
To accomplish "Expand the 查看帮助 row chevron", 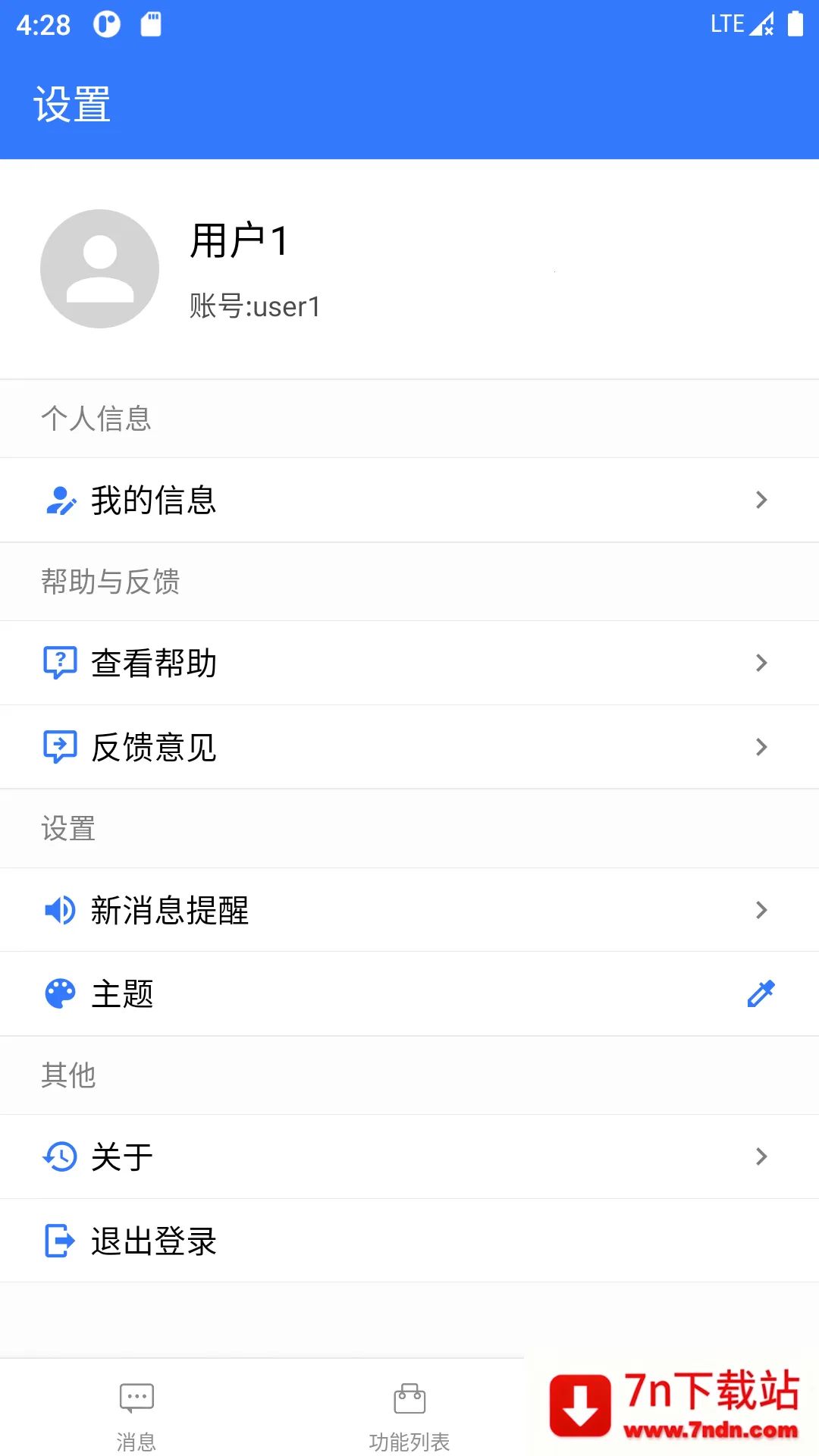I will coord(762,662).
